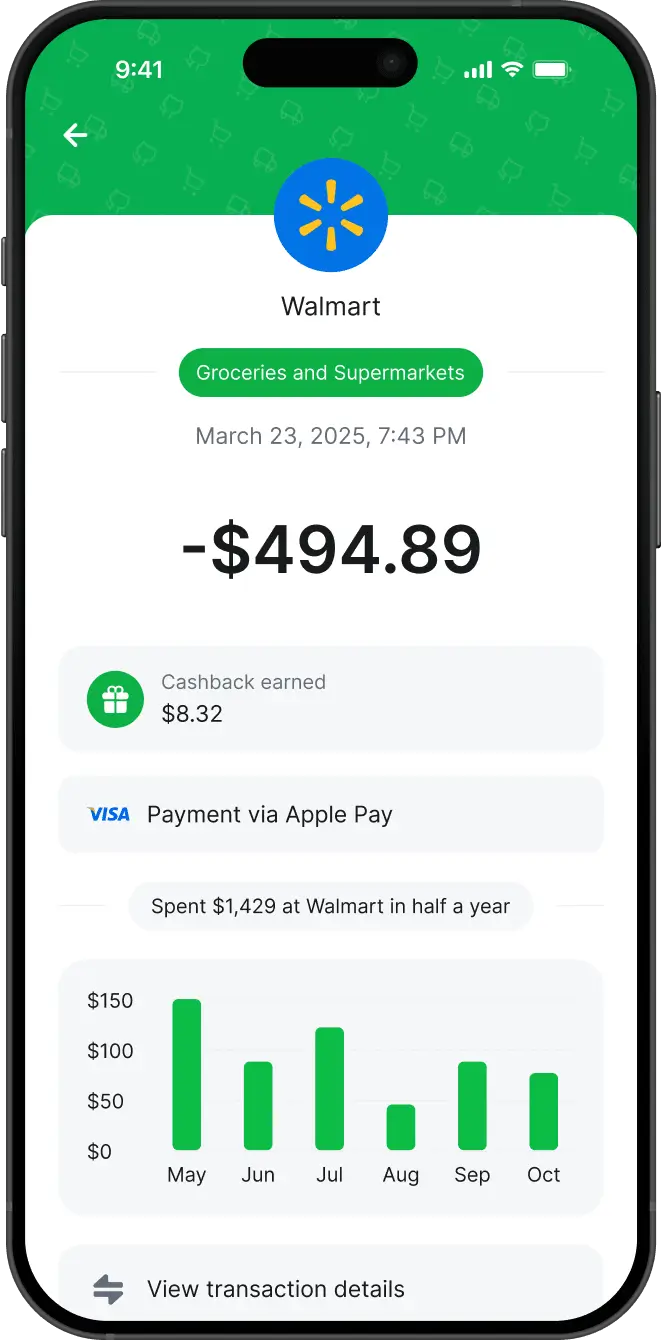Viewport: 661px width, 1340px height.
Task: View transaction details
Action: [330, 1288]
